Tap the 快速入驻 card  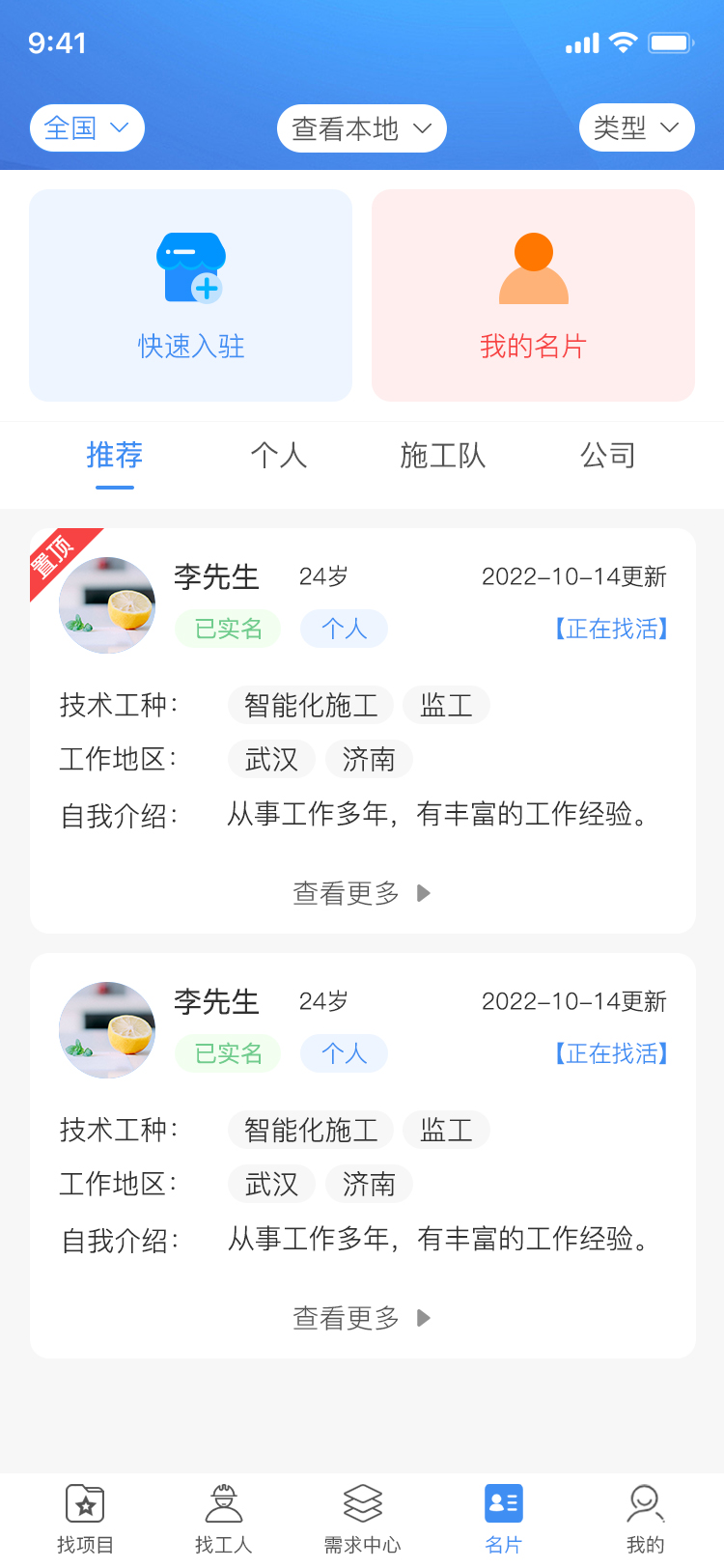point(191,295)
